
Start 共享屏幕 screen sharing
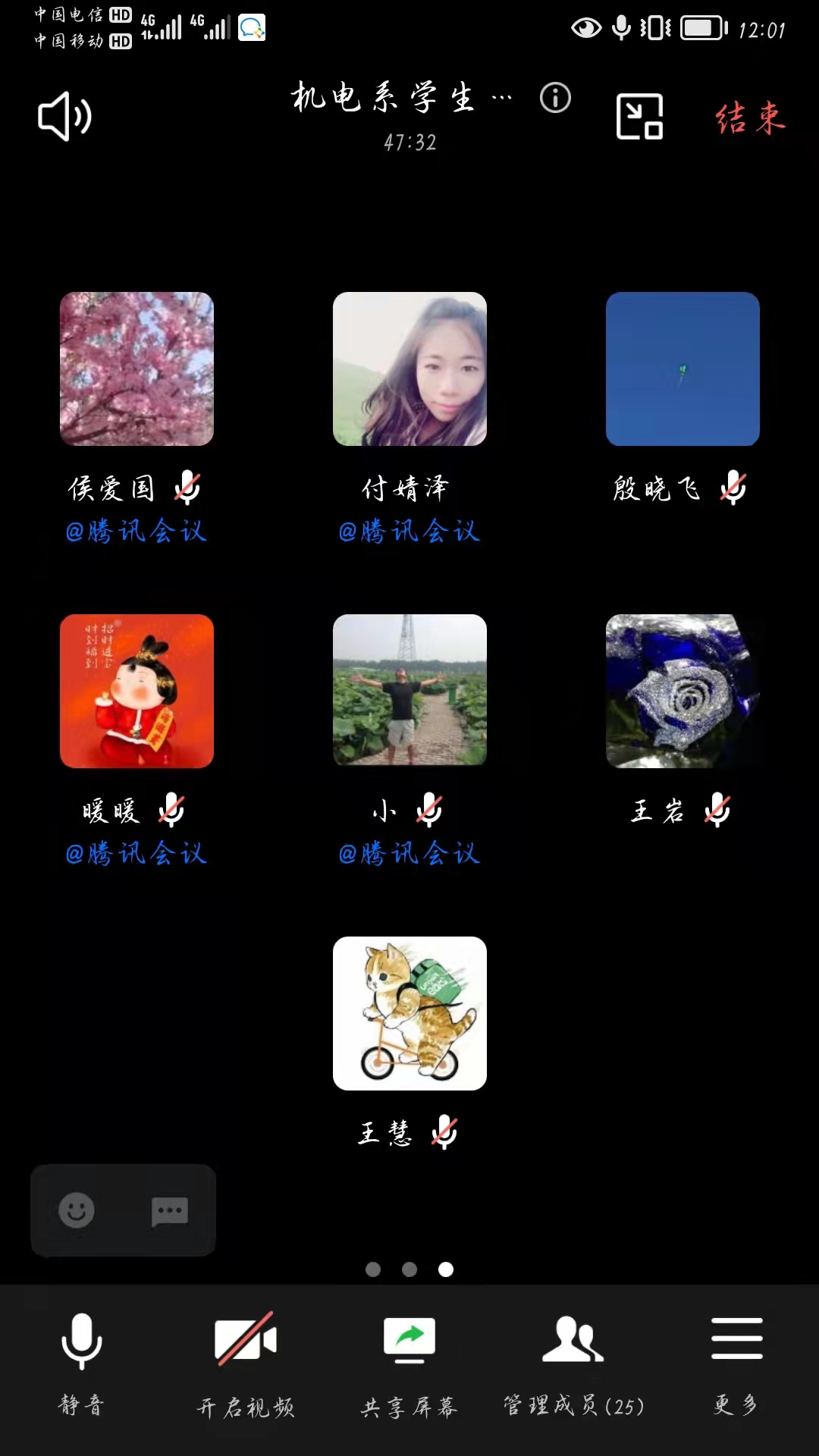(x=409, y=1363)
